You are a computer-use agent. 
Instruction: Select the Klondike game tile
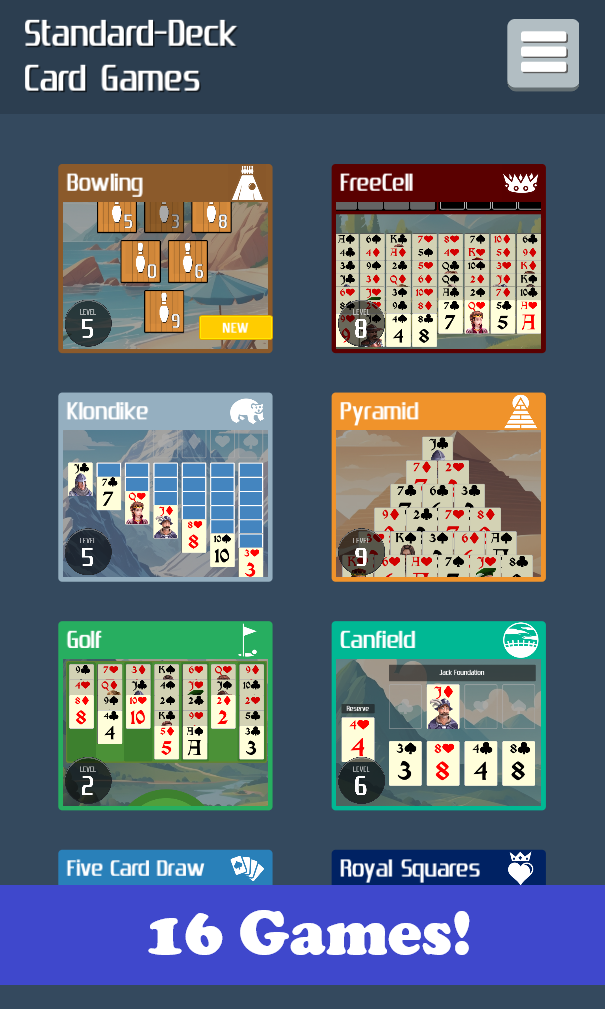[165, 487]
